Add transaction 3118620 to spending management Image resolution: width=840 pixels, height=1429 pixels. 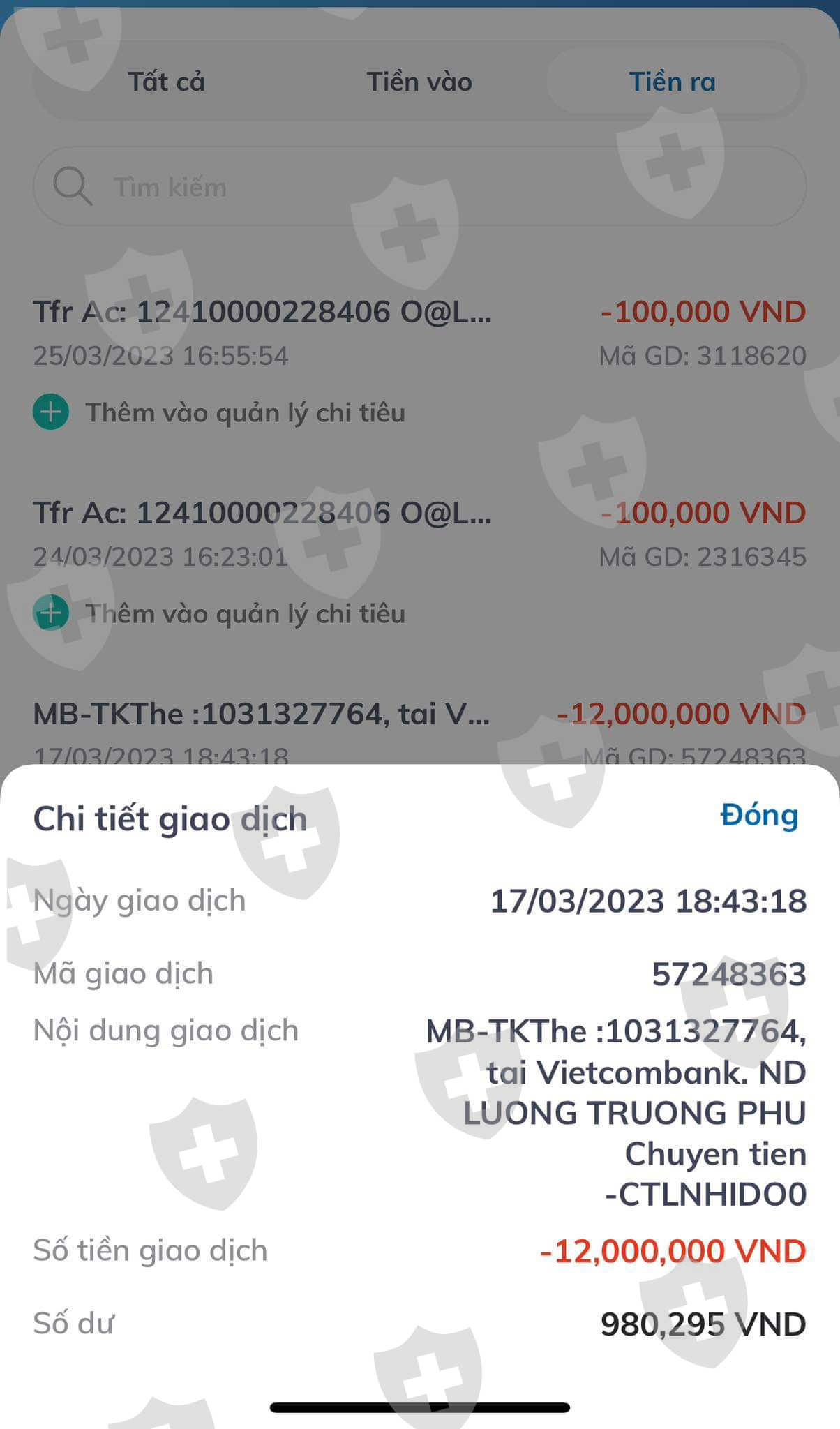coord(219,412)
